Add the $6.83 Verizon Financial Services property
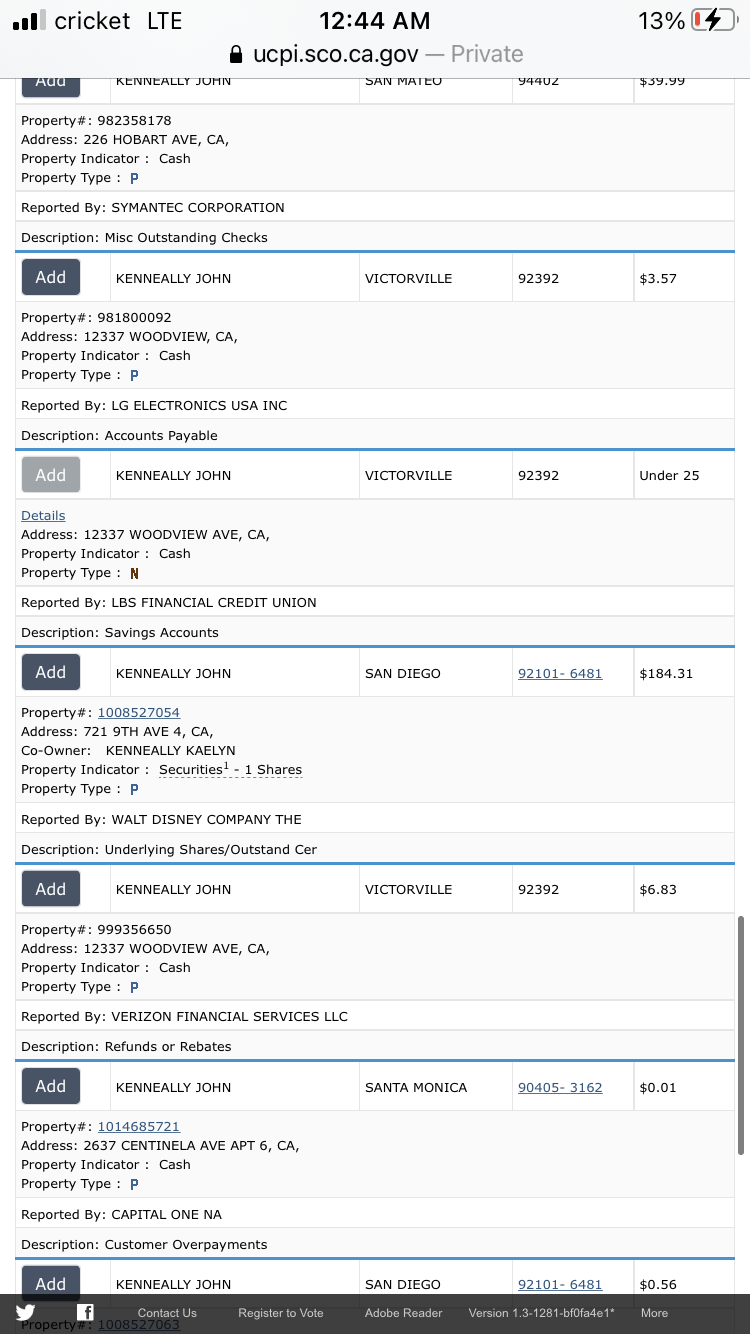Screen dimensions: 750x1334 [51, 889]
